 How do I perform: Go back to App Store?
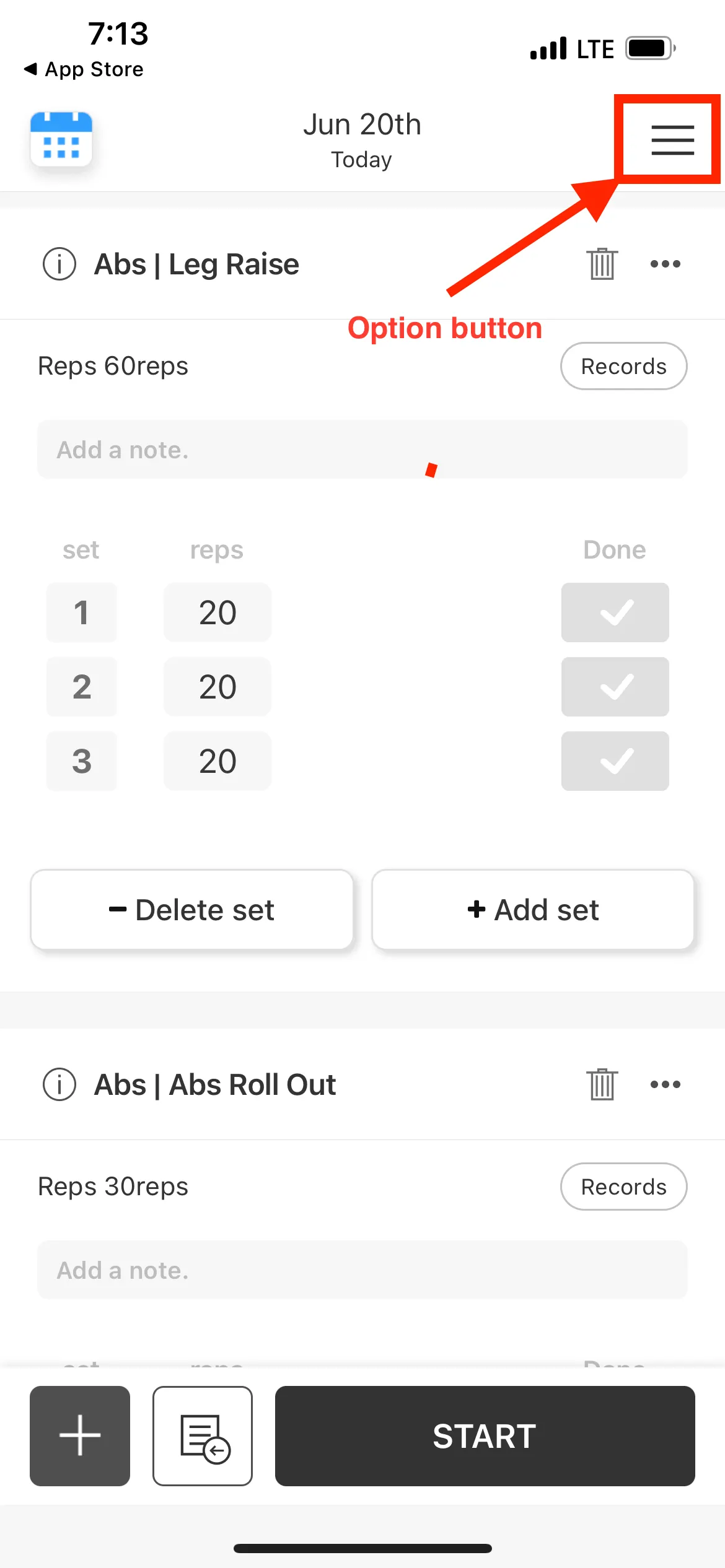(84, 69)
